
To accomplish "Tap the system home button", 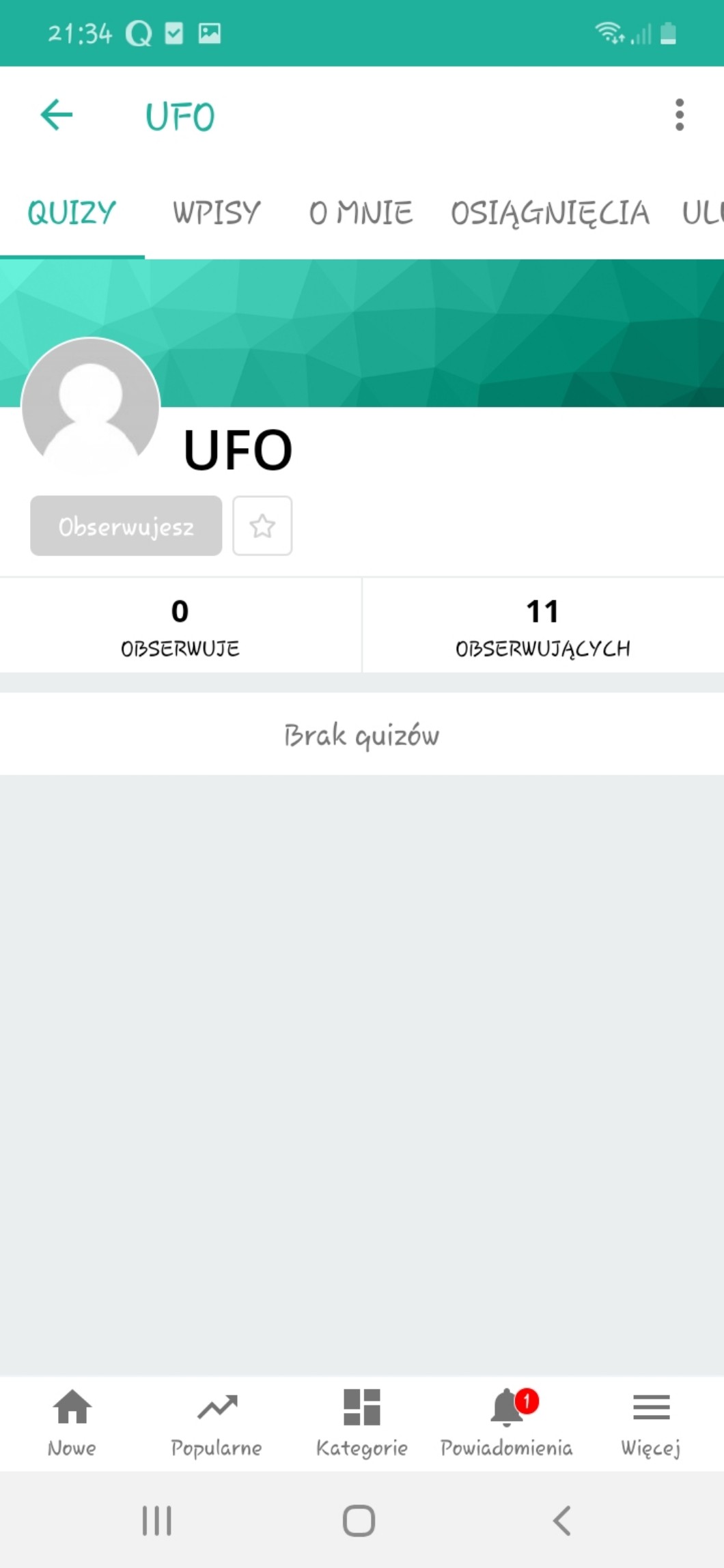I will coord(359,1521).
